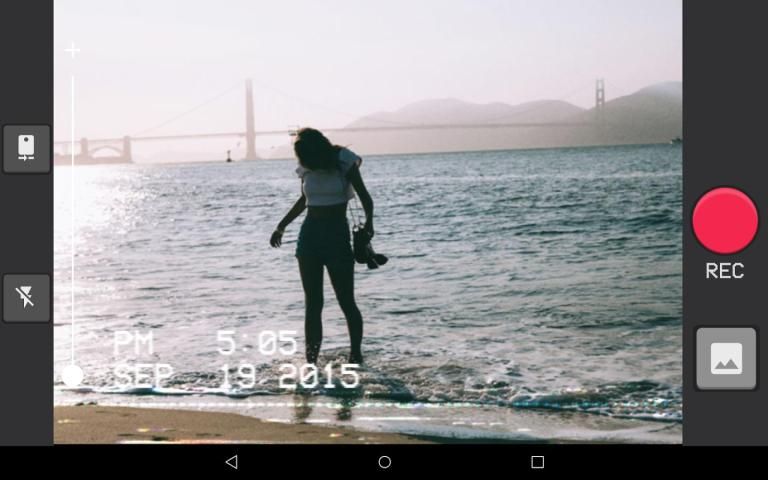
Task: Start recording with the red REC button
Action: (725, 221)
